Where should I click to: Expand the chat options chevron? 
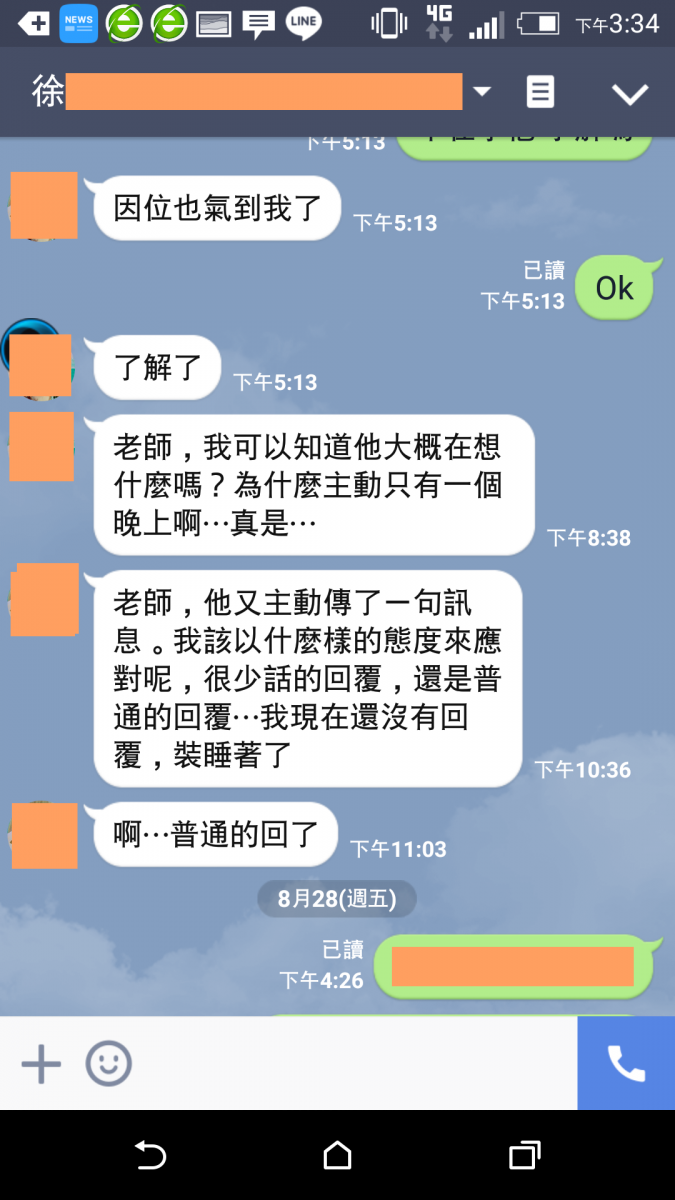point(630,94)
